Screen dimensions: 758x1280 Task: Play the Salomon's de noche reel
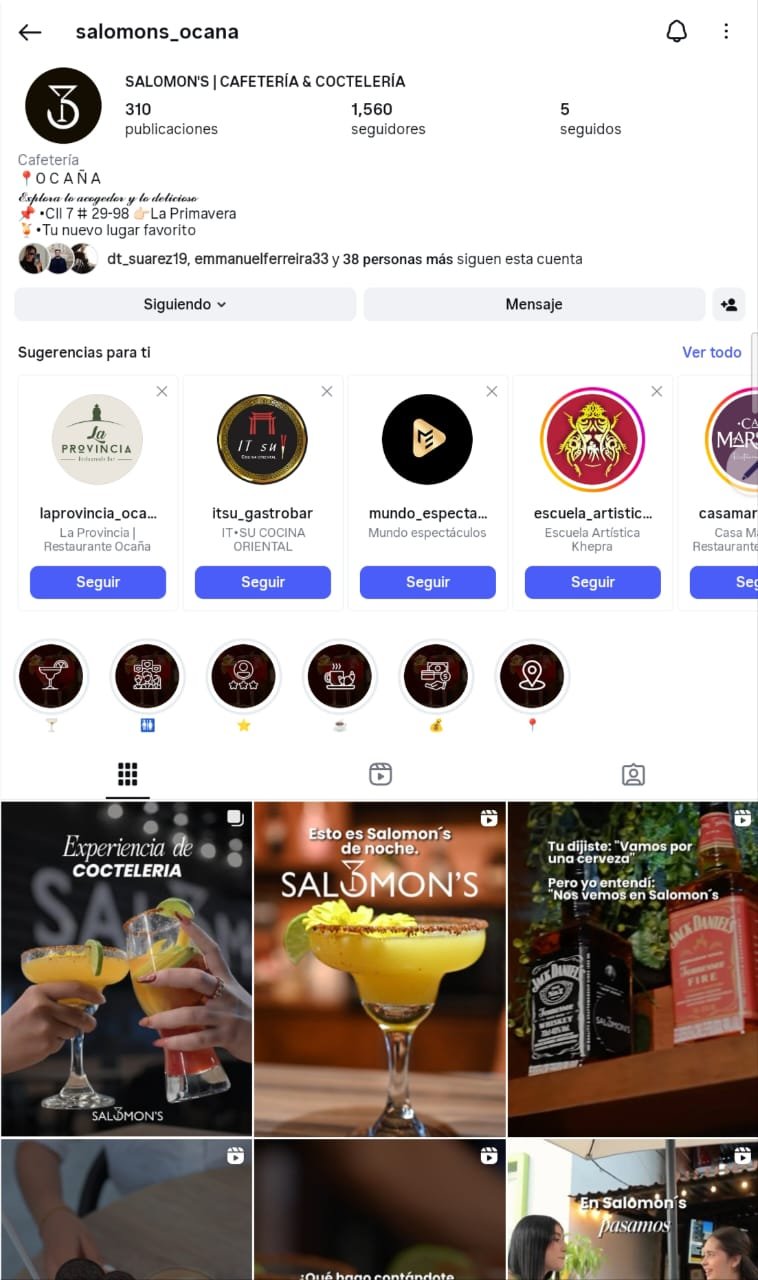click(380, 968)
